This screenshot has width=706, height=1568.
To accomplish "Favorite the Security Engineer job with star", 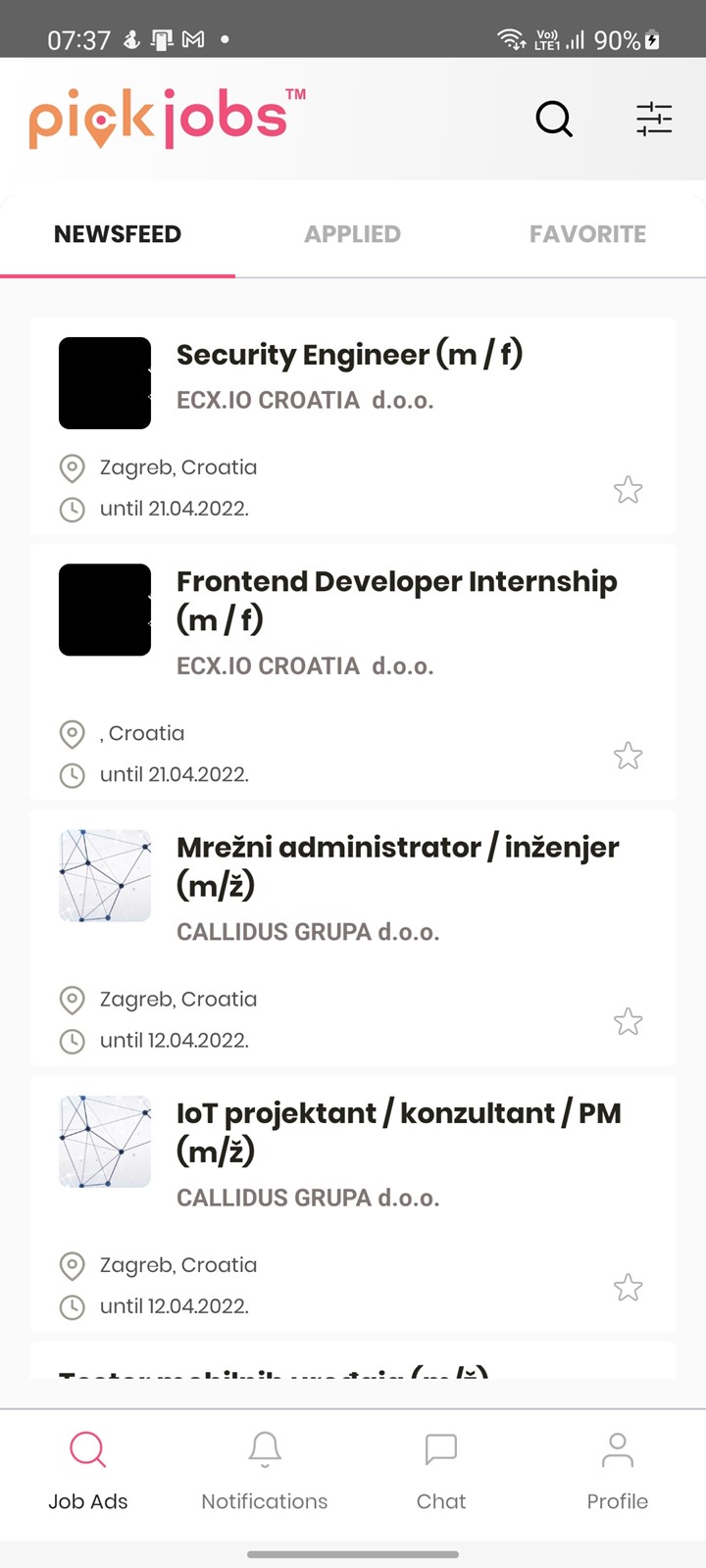I will point(628,489).
